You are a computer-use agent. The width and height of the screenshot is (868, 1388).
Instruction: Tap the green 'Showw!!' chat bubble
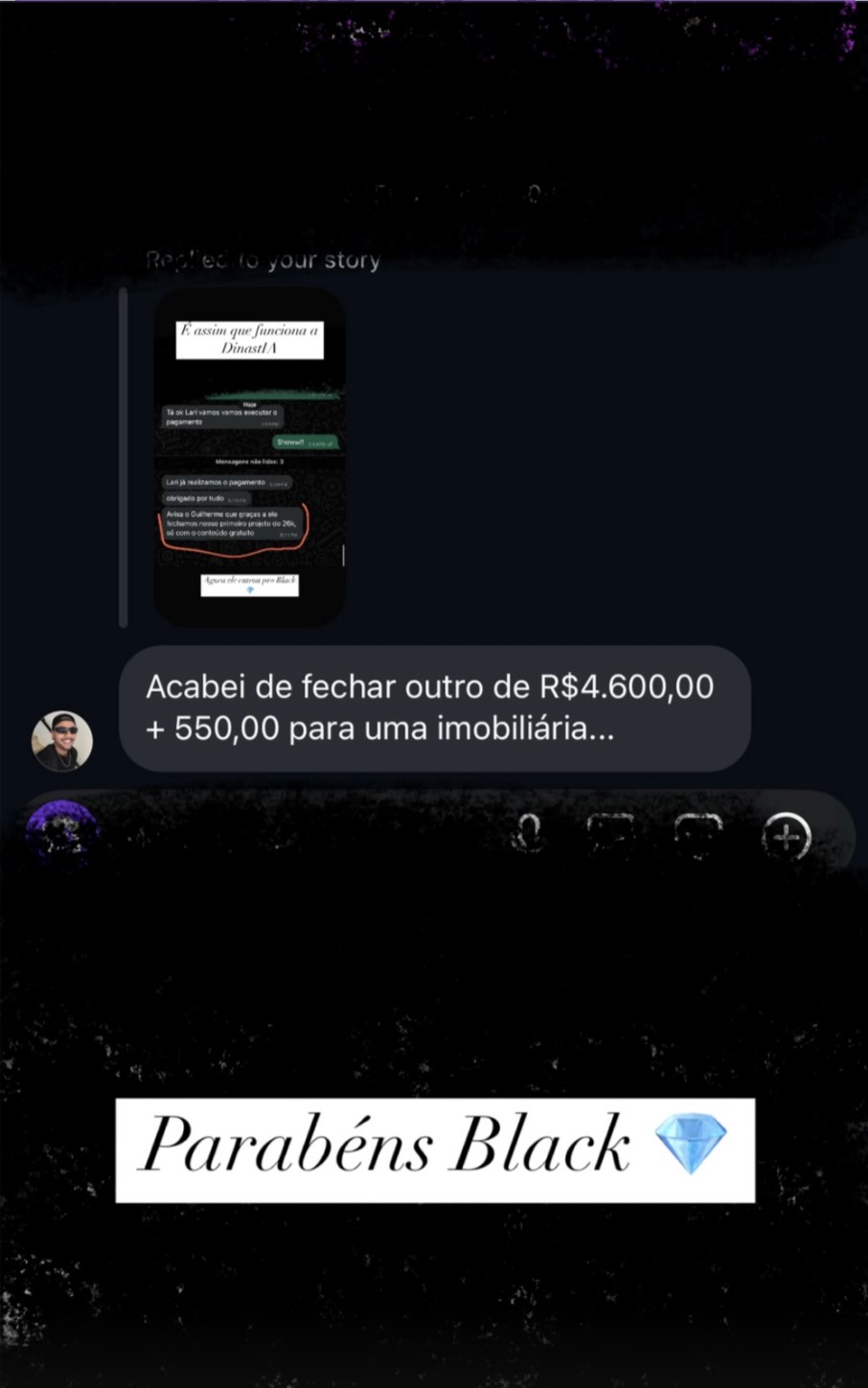click(x=306, y=443)
